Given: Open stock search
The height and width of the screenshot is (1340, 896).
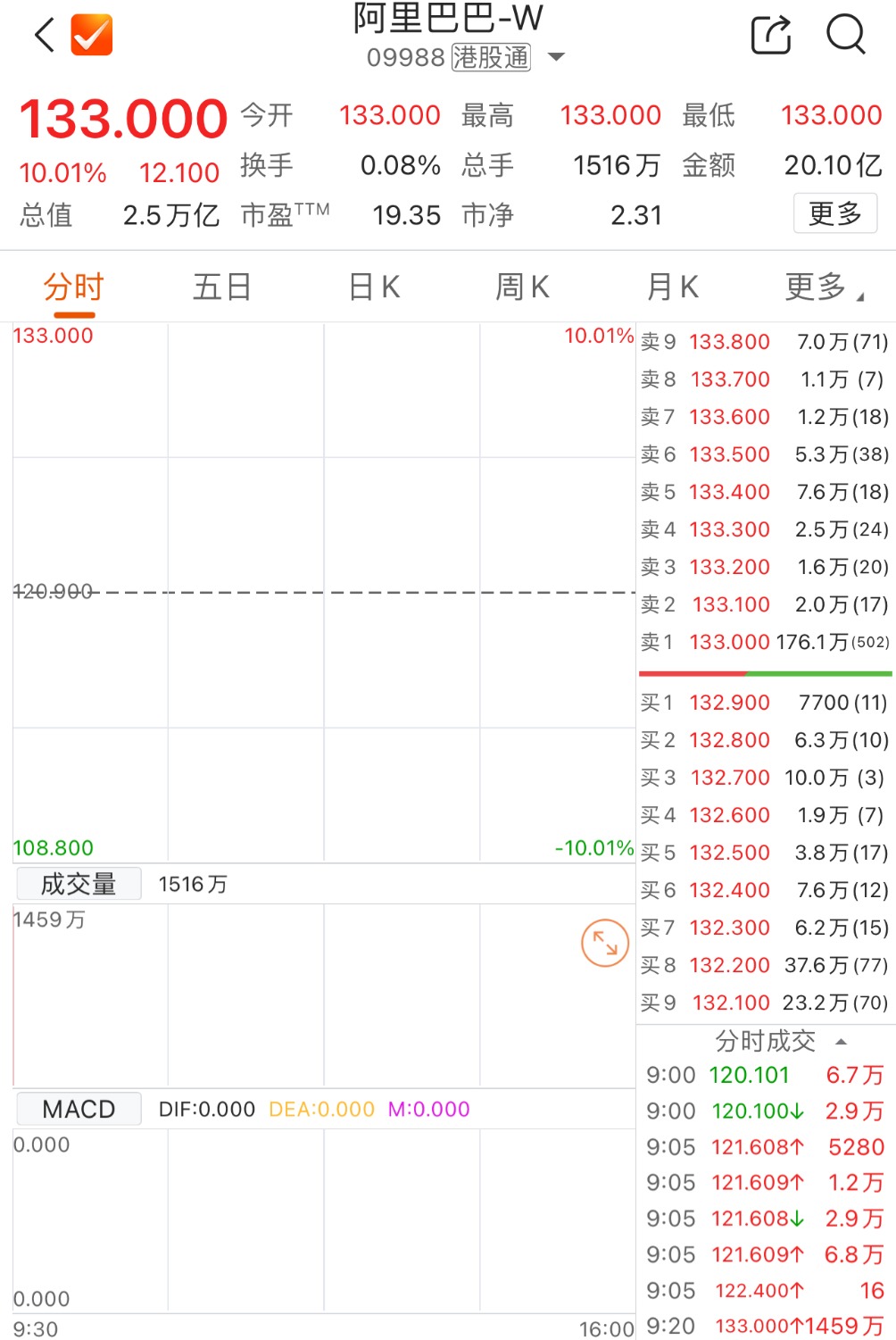Looking at the screenshot, I should [x=845, y=35].
